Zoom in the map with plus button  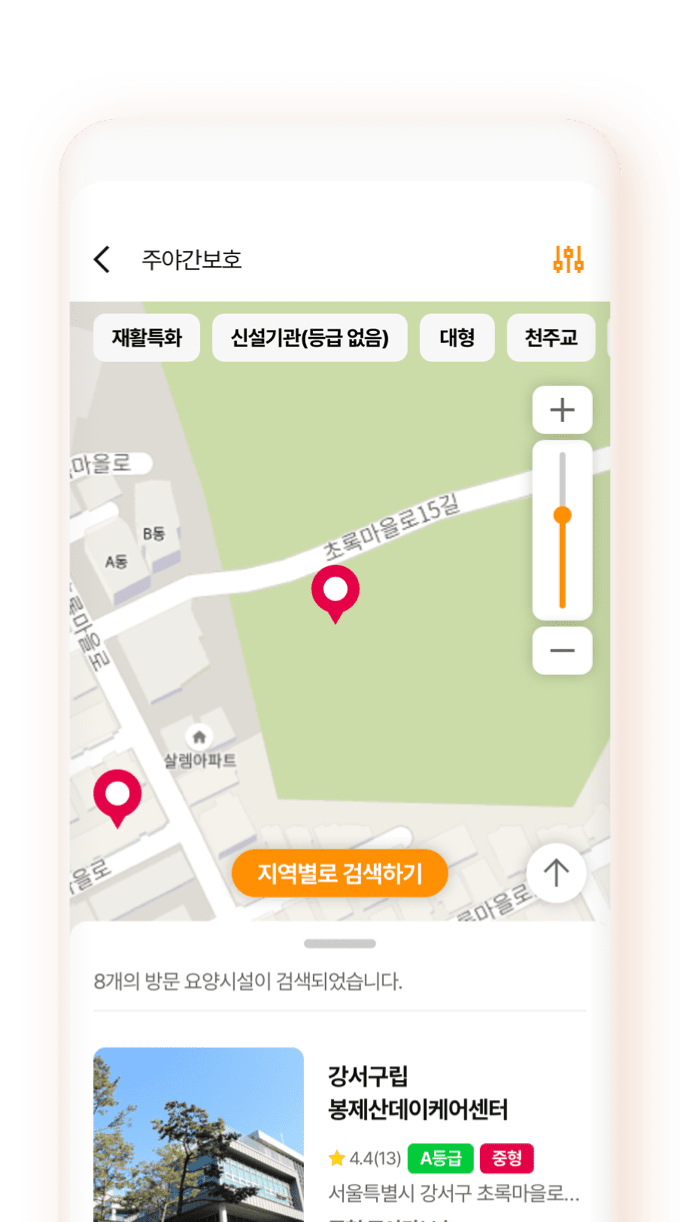(562, 410)
